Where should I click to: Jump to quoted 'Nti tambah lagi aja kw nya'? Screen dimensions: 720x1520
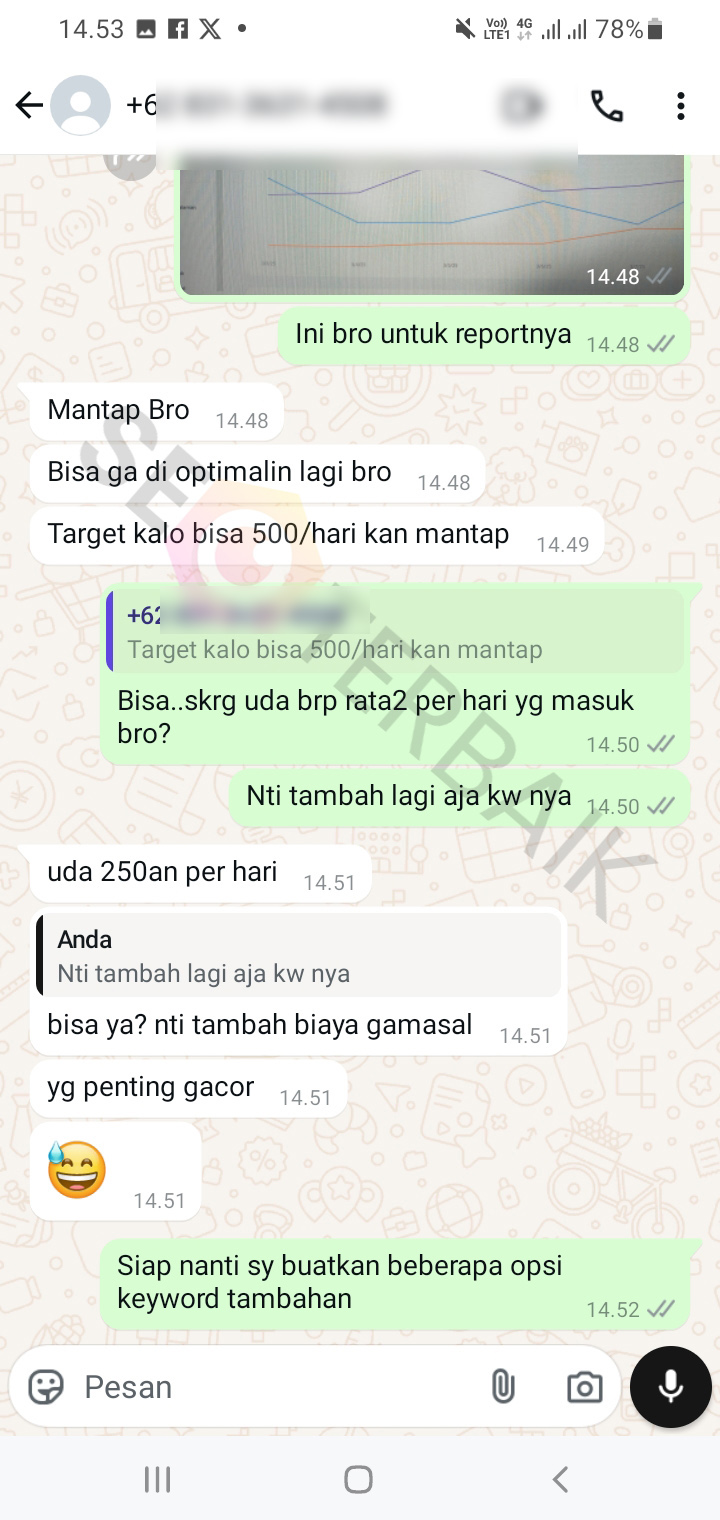(x=298, y=955)
